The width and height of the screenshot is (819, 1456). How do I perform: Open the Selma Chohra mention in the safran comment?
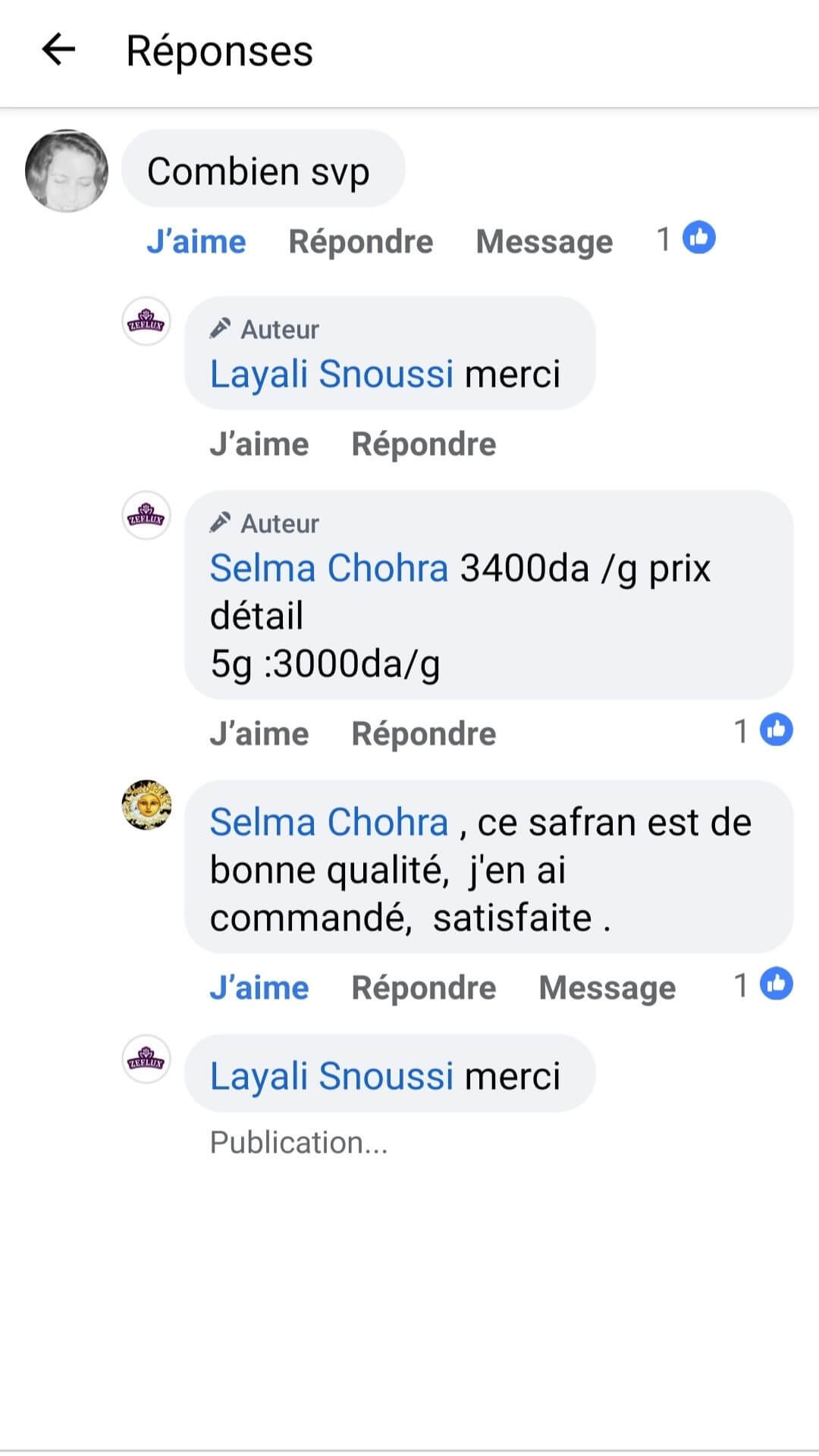coord(328,822)
